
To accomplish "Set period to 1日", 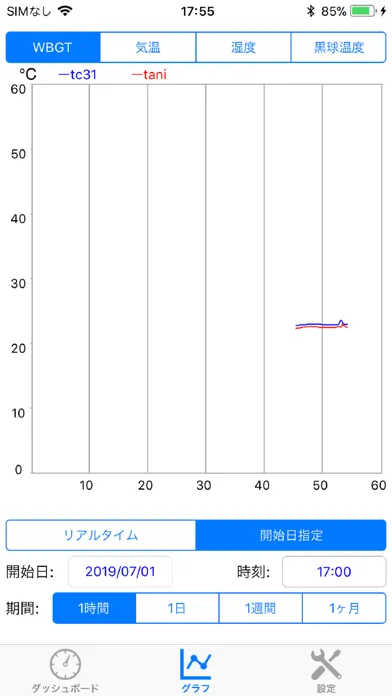I will click(177, 608).
